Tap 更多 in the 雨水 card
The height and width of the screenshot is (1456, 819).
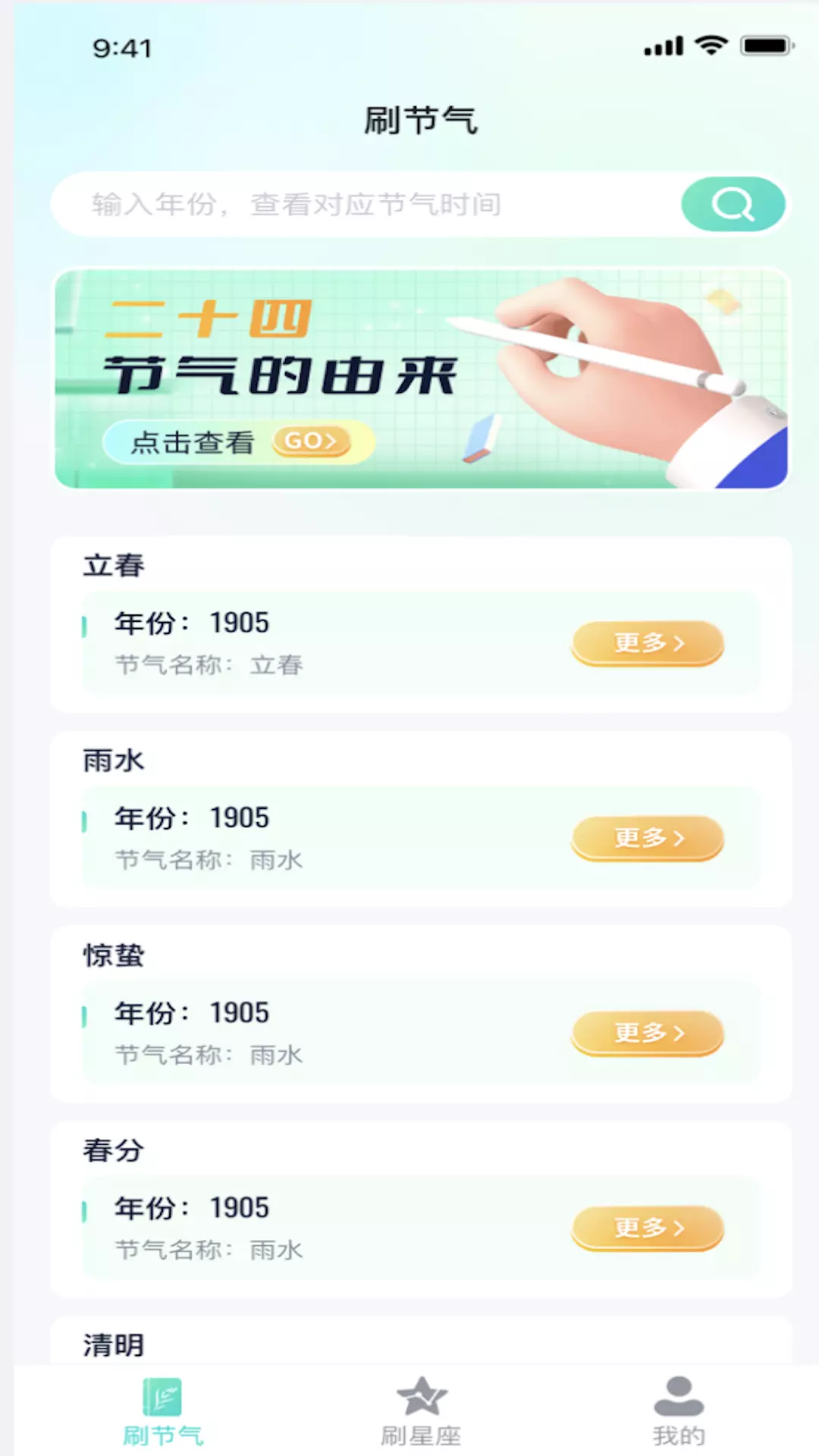pos(648,838)
